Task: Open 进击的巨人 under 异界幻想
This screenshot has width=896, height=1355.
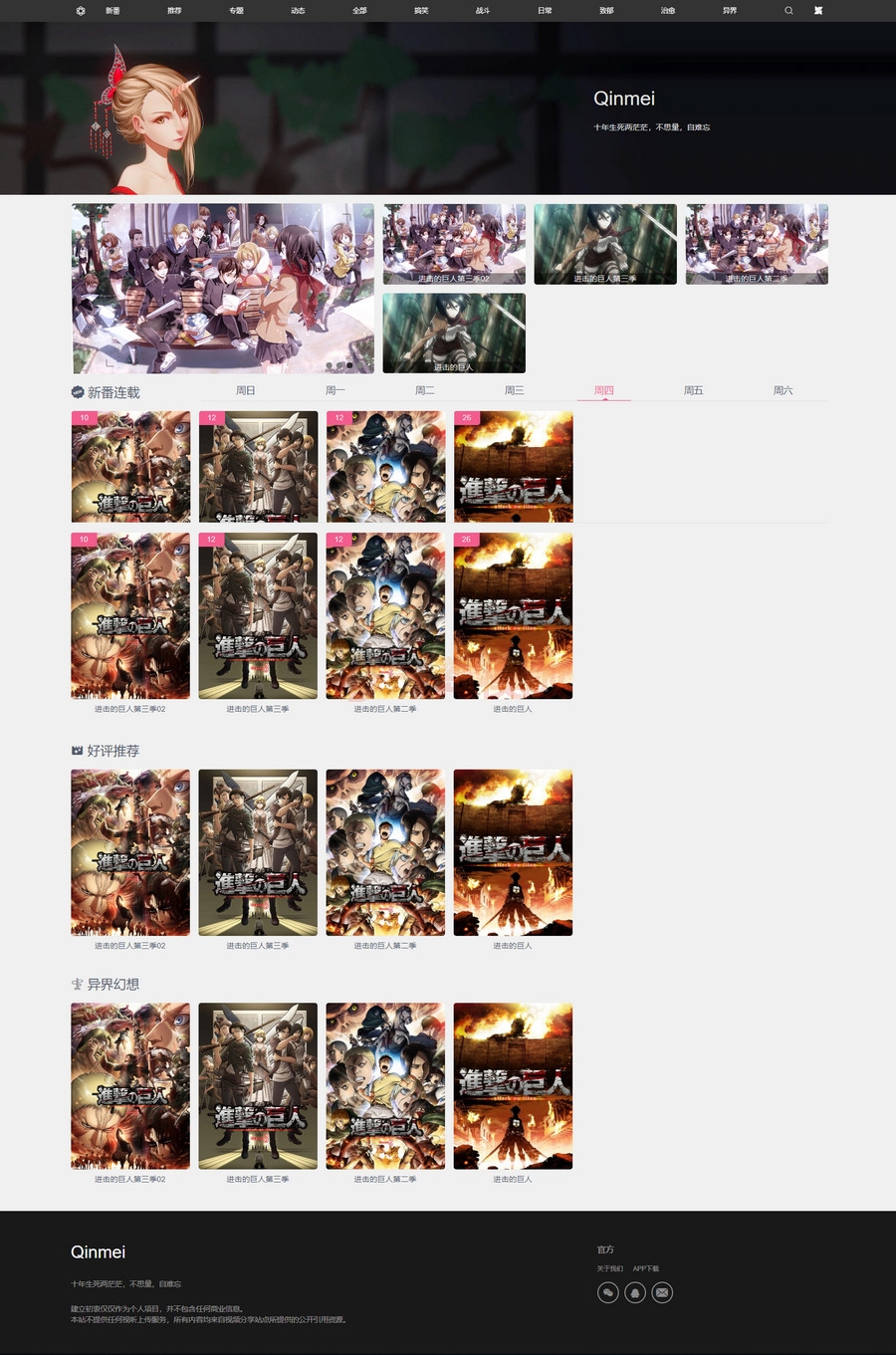Action: [513, 1086]
